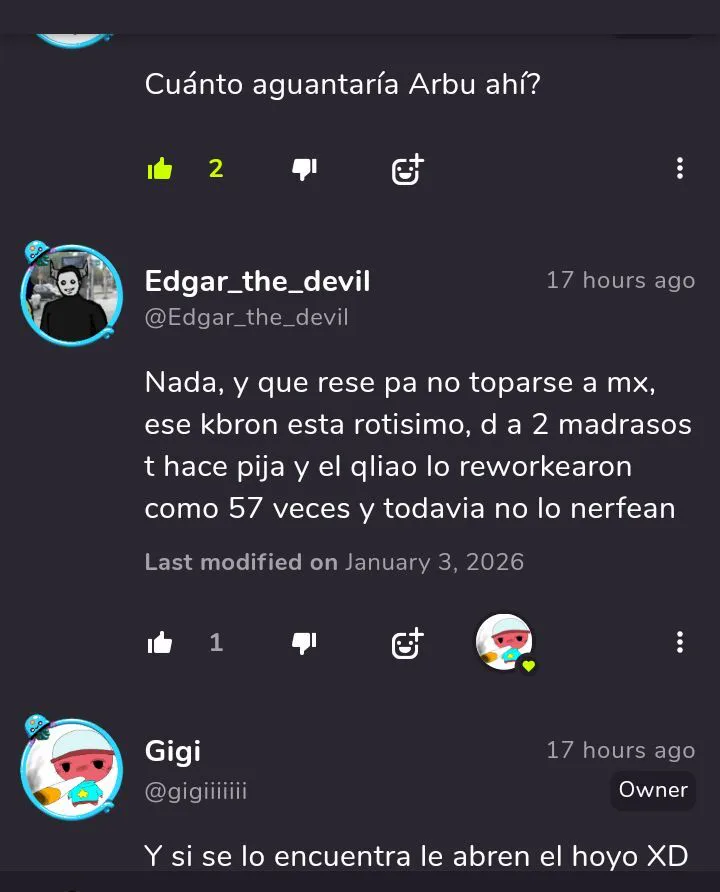Visit the Gigi channel name
The width and height of the screenshot is (720, 892).
pos(173,751)
